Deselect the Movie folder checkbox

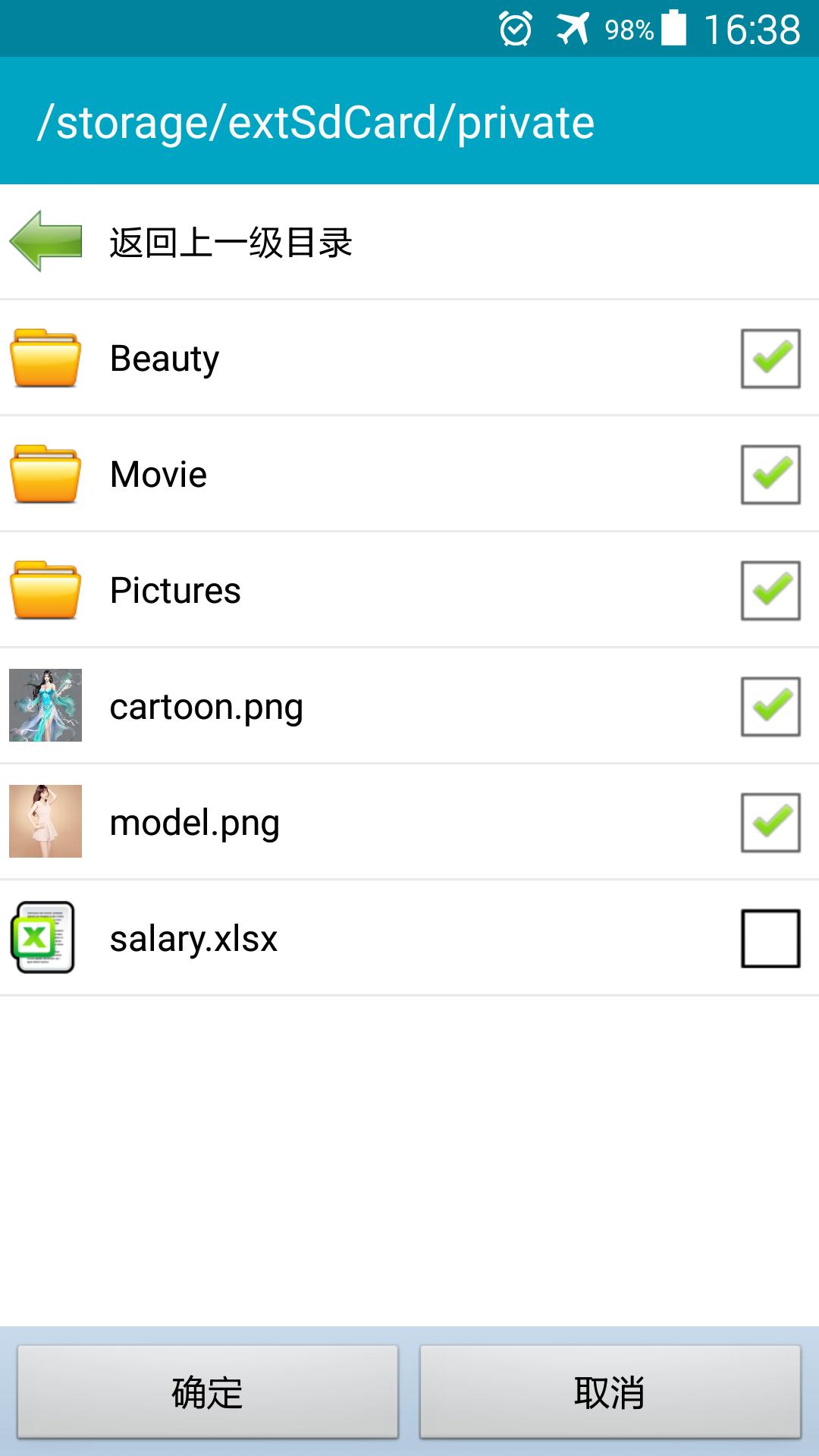tap(770, 475)
